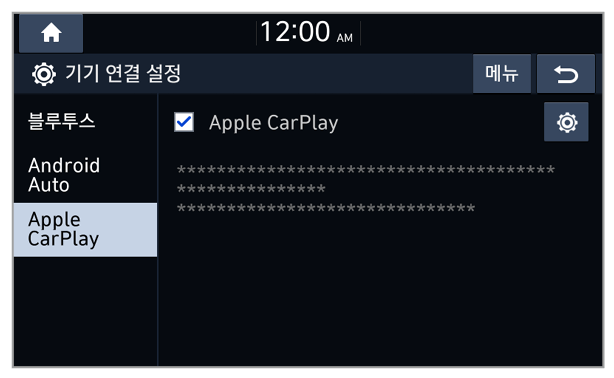Switch to the Android Auto tab

tap(85, 175)
